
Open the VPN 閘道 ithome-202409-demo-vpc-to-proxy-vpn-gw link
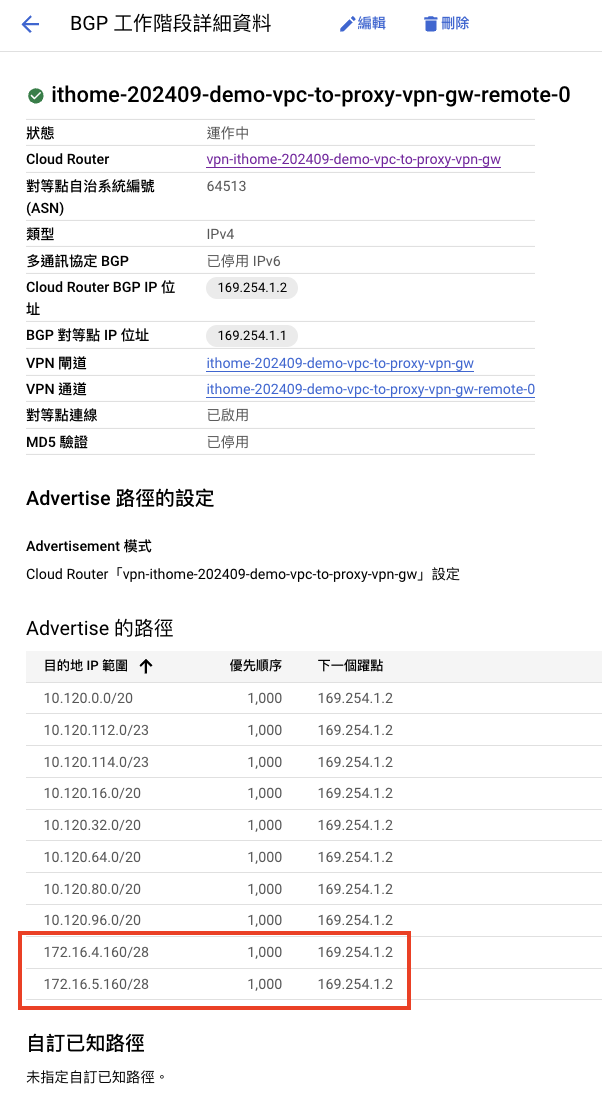click(340, 363)
